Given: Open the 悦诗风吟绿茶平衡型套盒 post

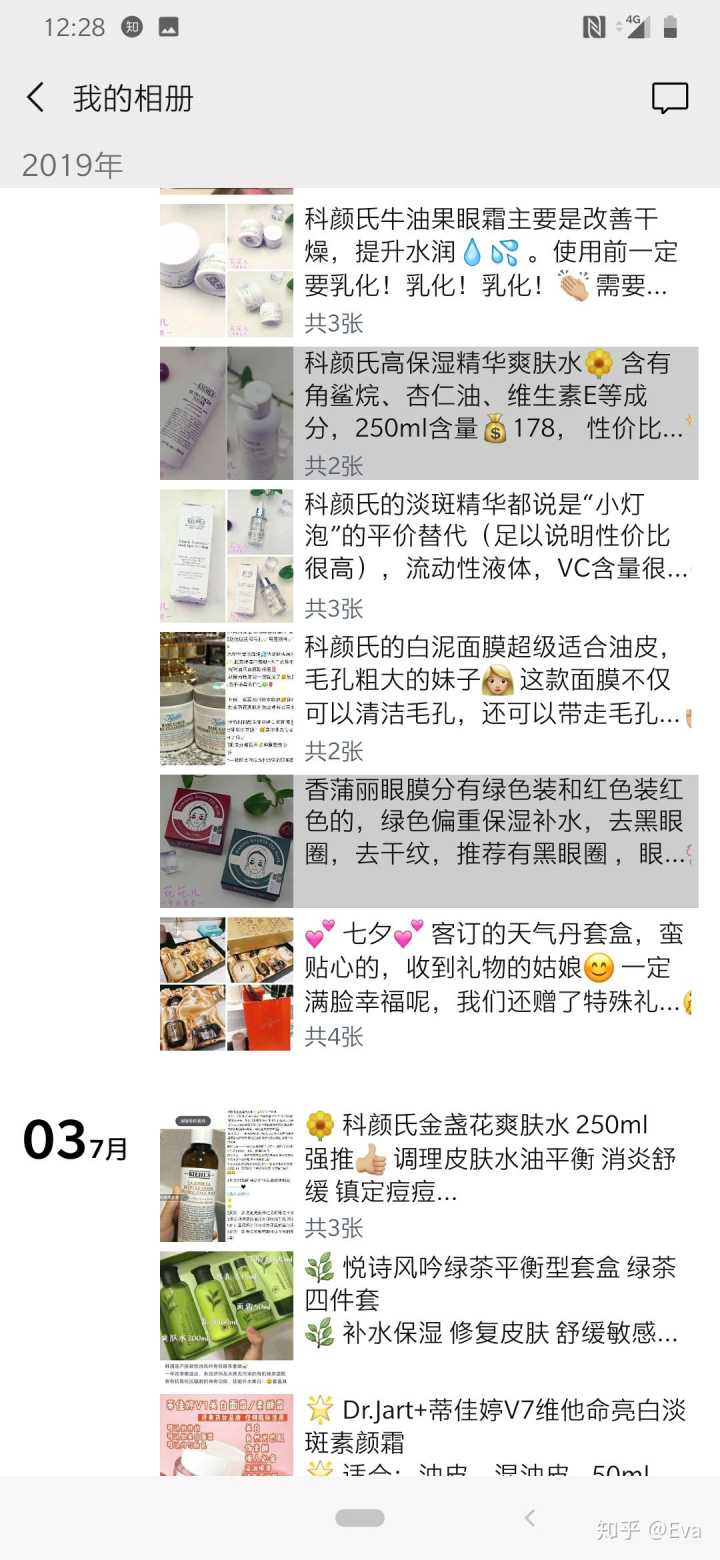Looking at the screenshot, I should 495,1300.
